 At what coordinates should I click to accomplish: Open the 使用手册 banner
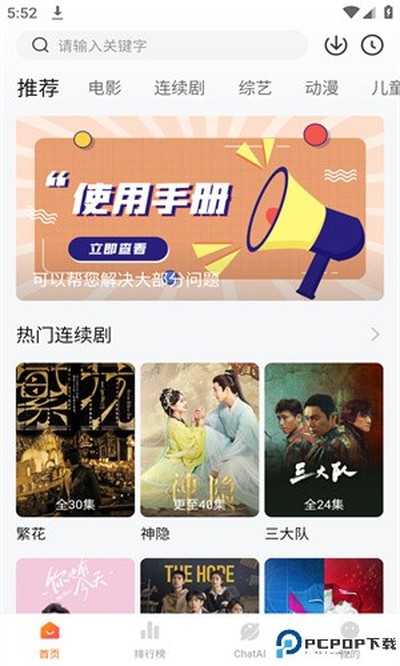click(x=200, y=208)
